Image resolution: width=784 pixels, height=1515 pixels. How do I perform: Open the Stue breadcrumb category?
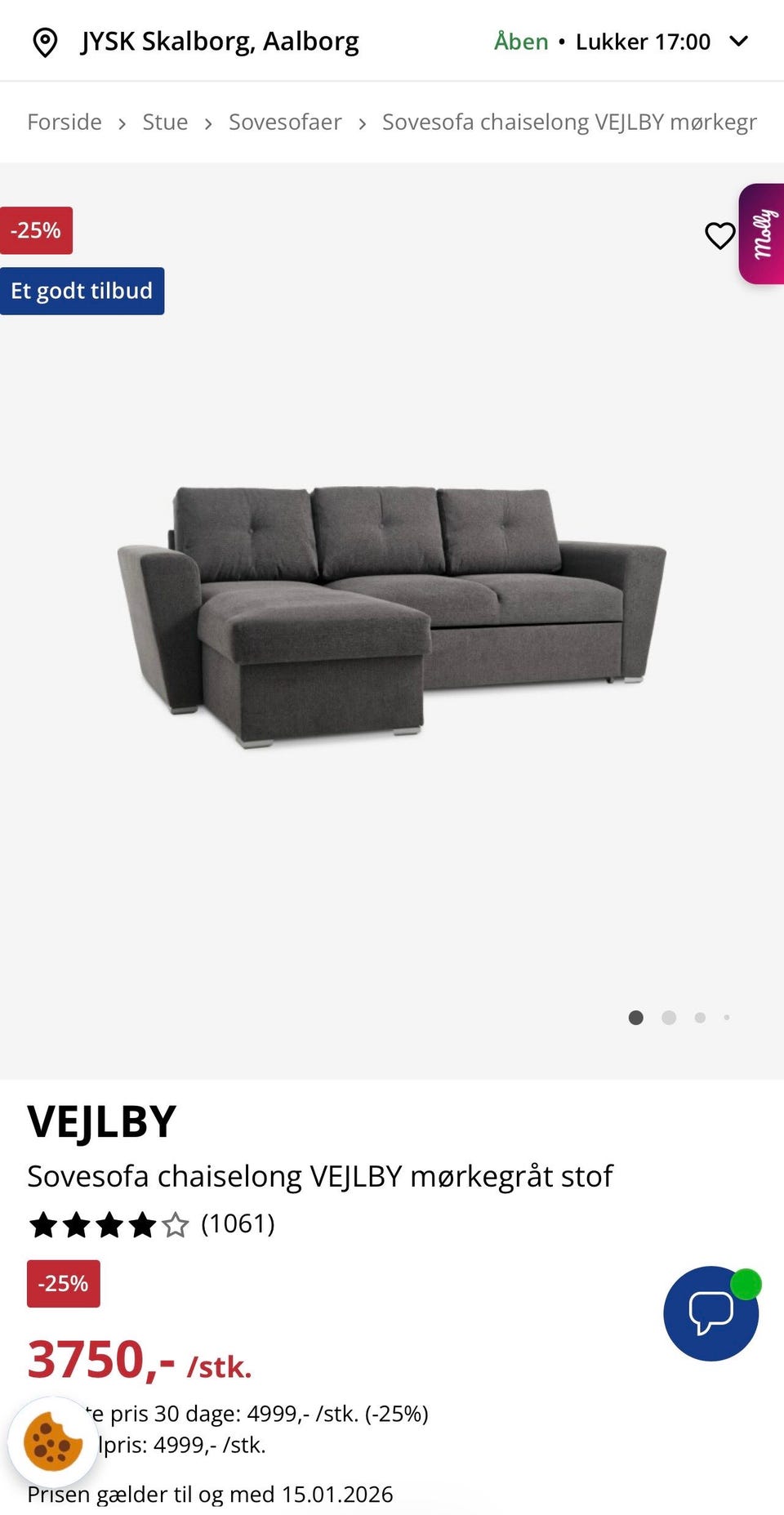click(x=165, y=123)
